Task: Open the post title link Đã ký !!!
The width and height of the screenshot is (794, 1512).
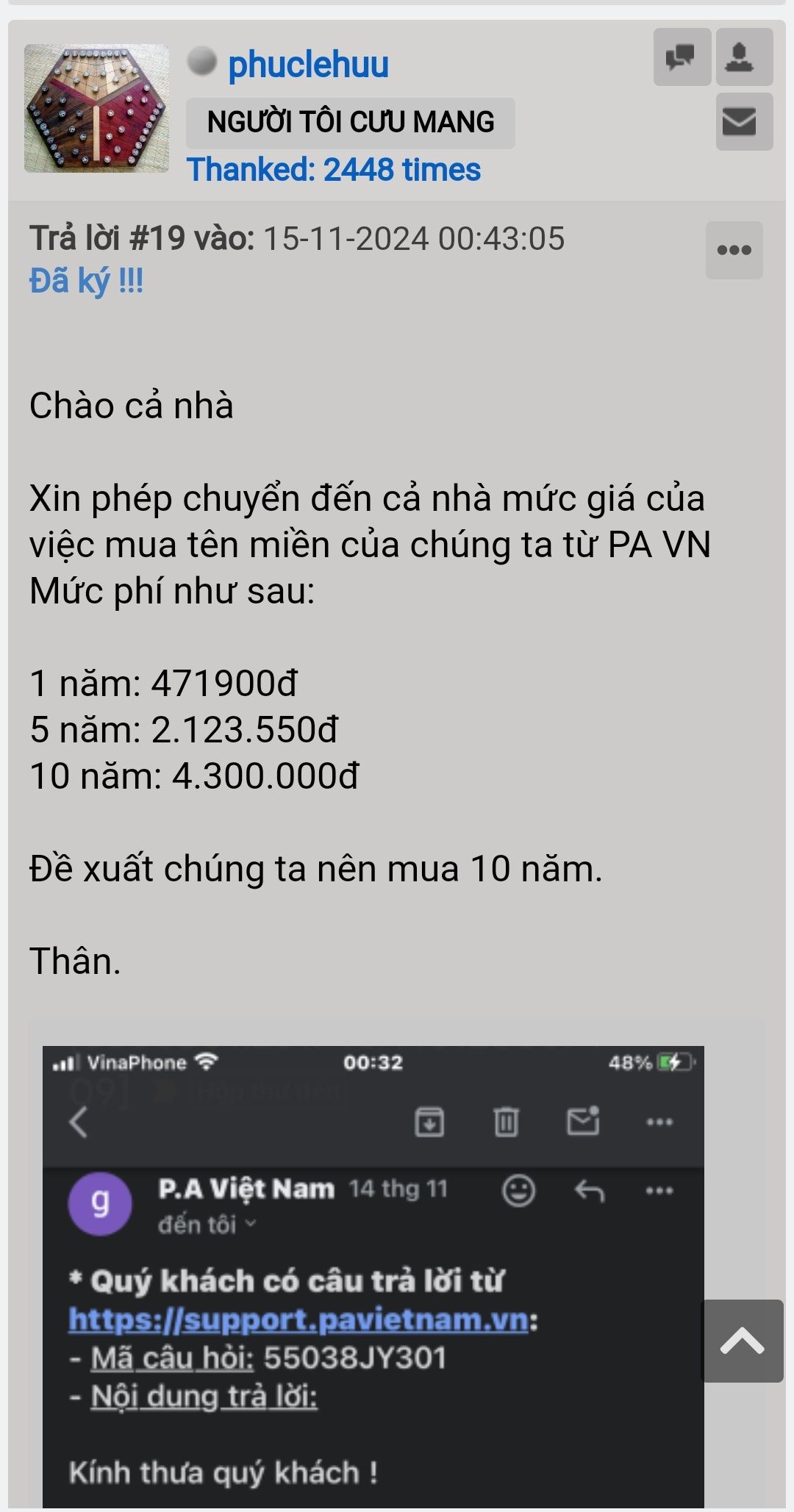Action: click(x=86, y=281)
